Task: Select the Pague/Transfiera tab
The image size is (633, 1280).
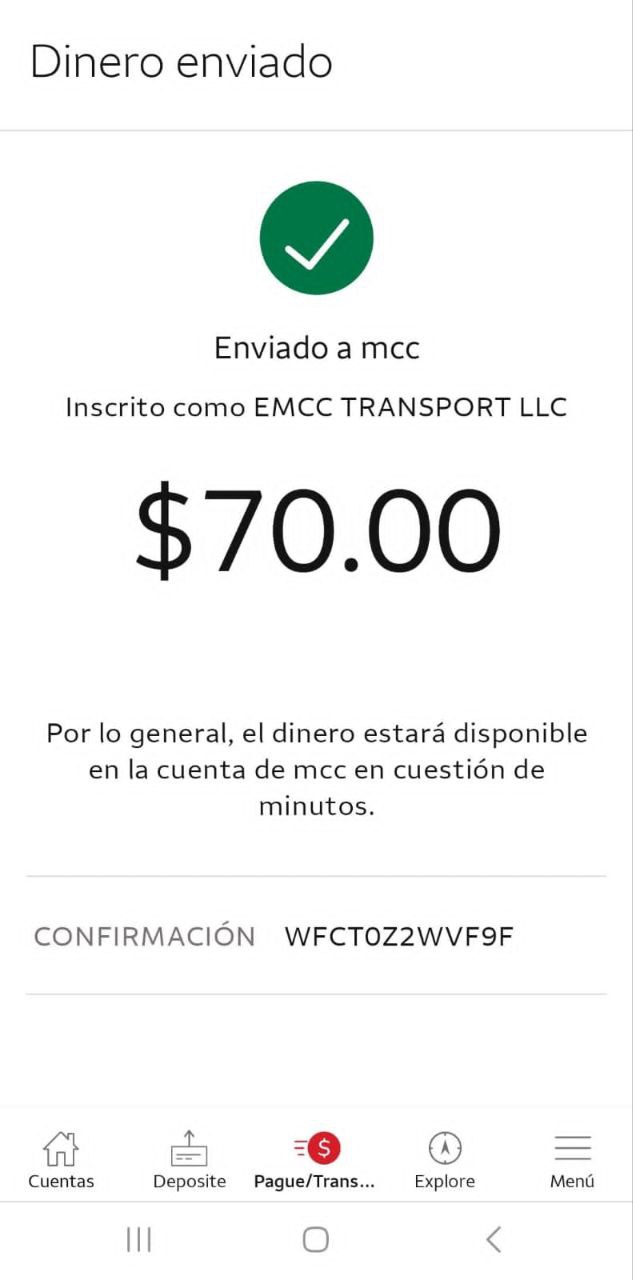Action: pyautogui.click(x=315, y=1160)
